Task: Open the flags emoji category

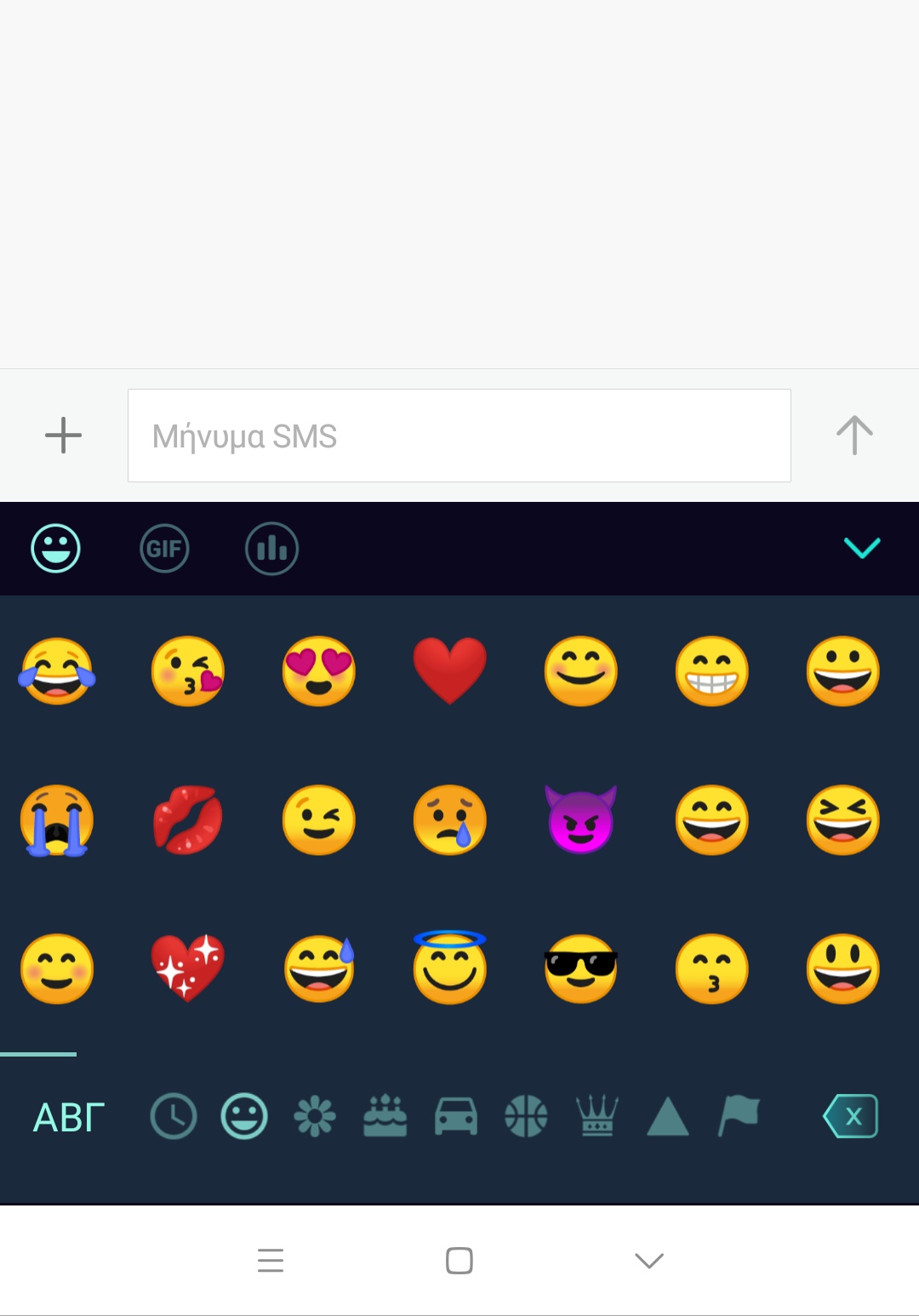Action: click(x=738, y=1116)
